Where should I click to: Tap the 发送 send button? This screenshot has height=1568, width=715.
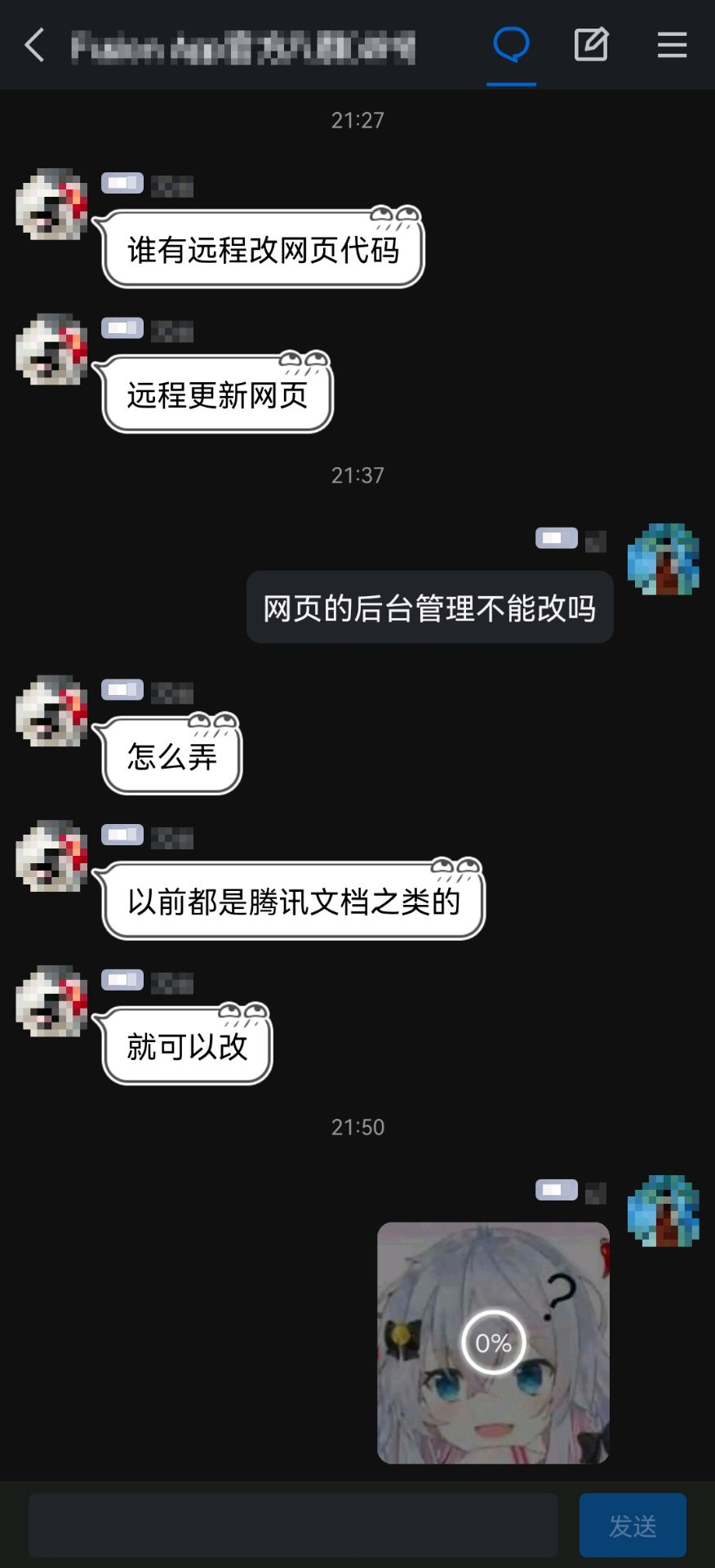pos(633,1525)
